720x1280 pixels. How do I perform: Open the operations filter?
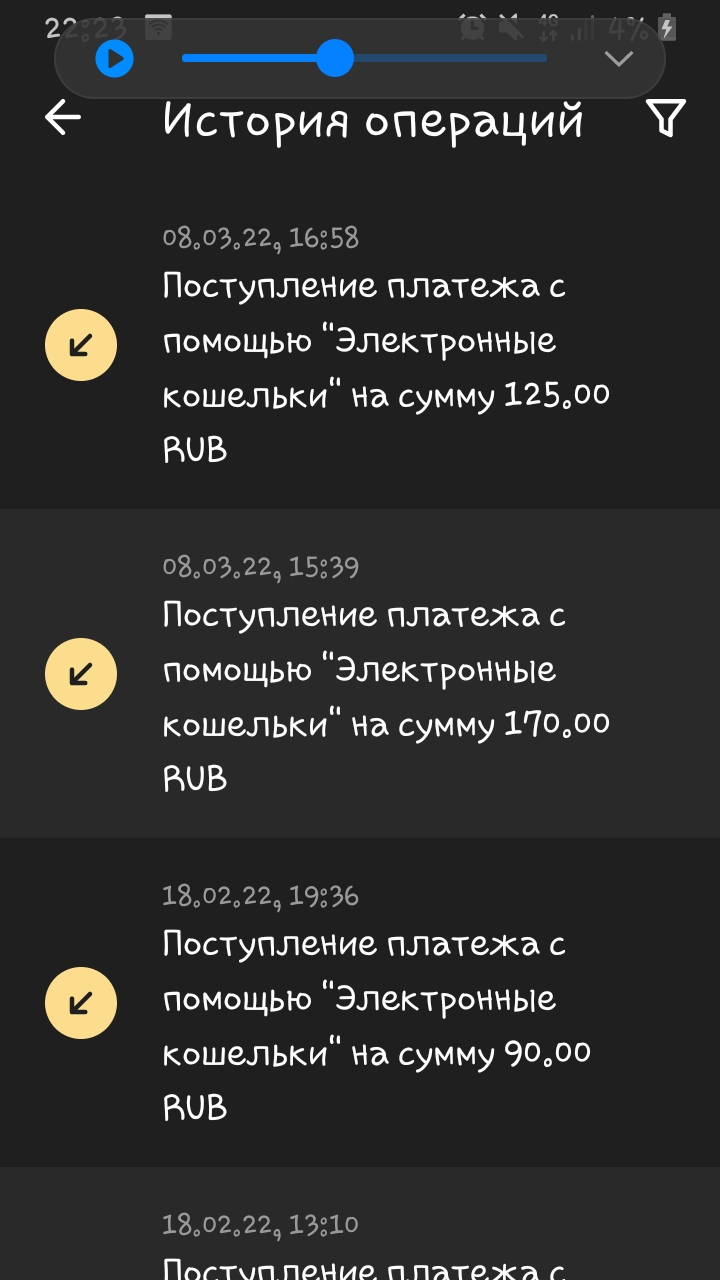(x=665, y=119)
